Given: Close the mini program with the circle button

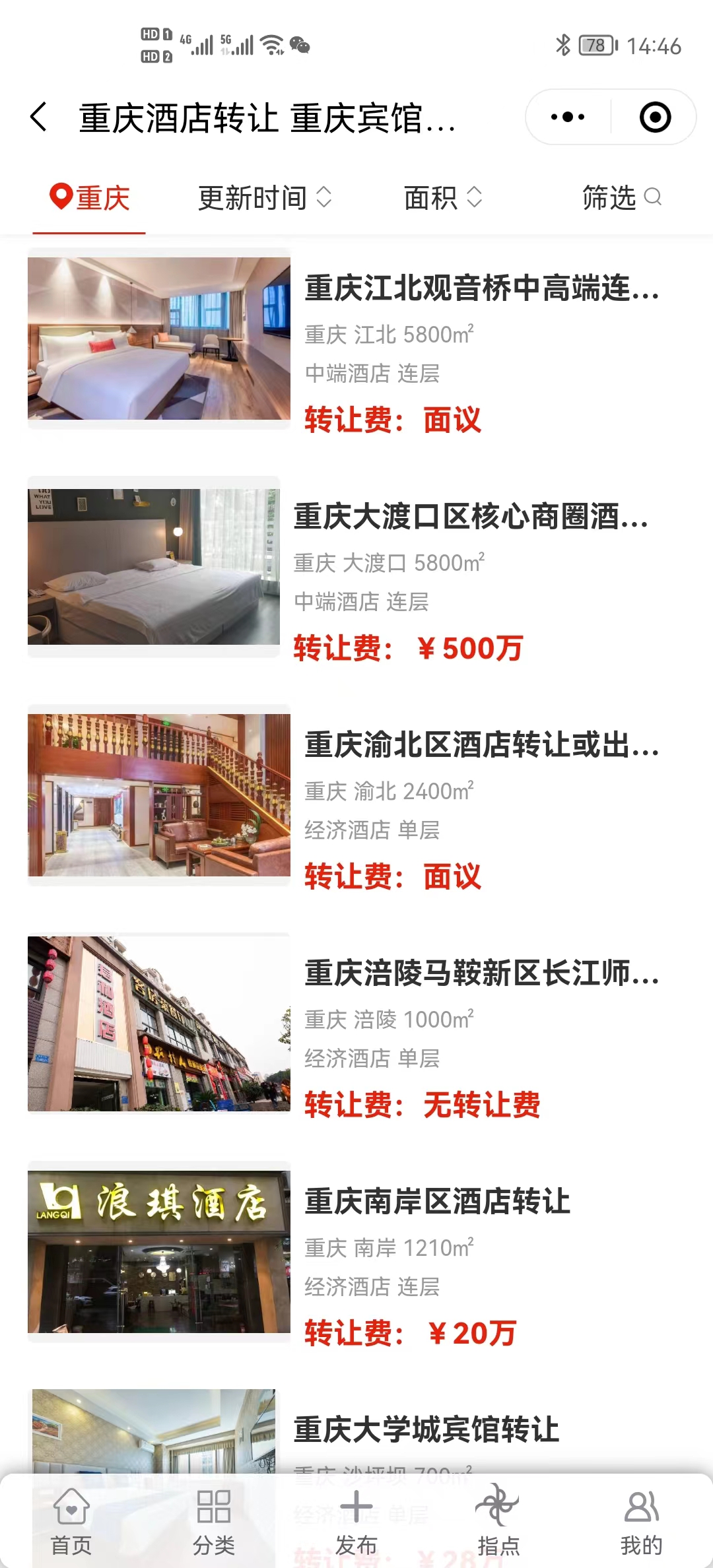Looking at the screenshot, I should pos(655,117).
